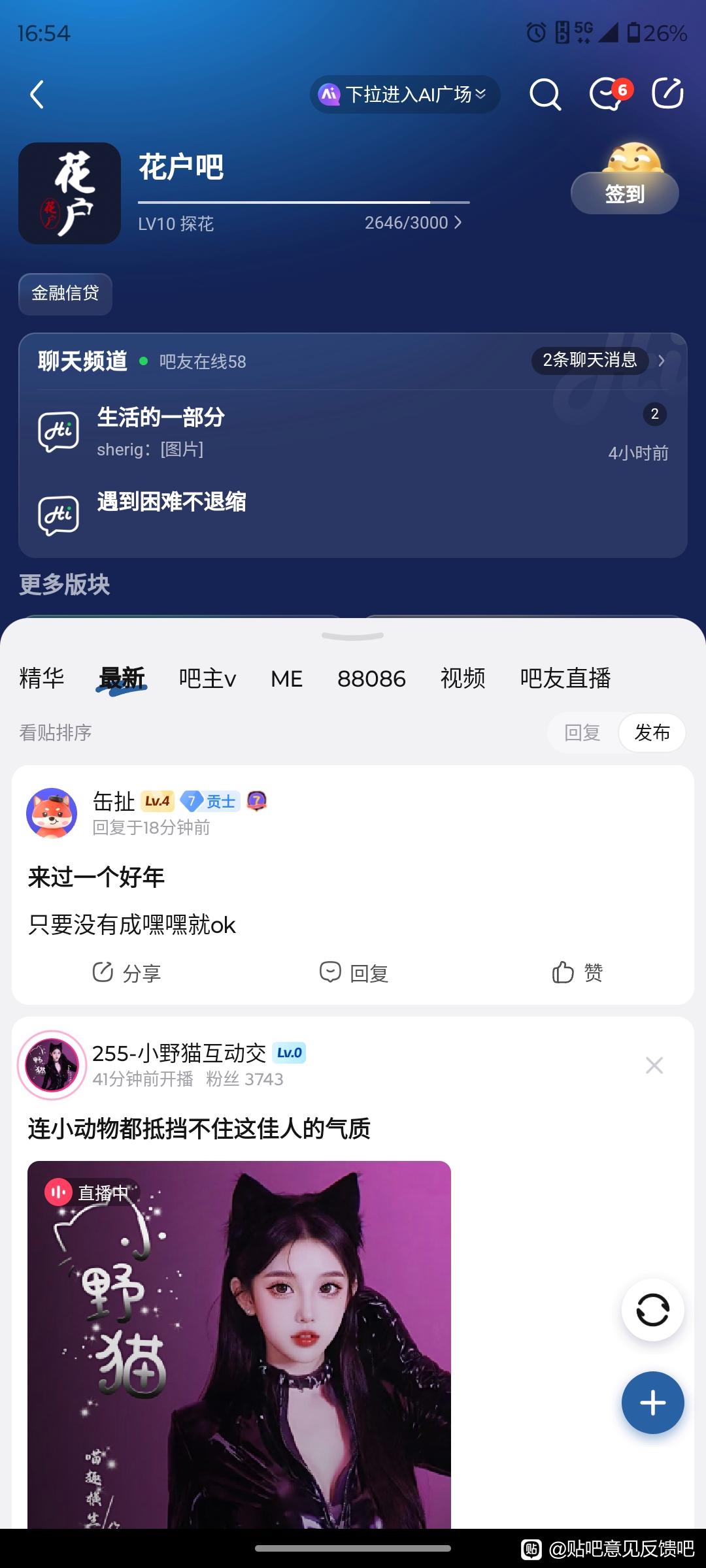Switch to the 精华 tab
The width and height of the screenshot is (706, 1568).
(42, 678)
